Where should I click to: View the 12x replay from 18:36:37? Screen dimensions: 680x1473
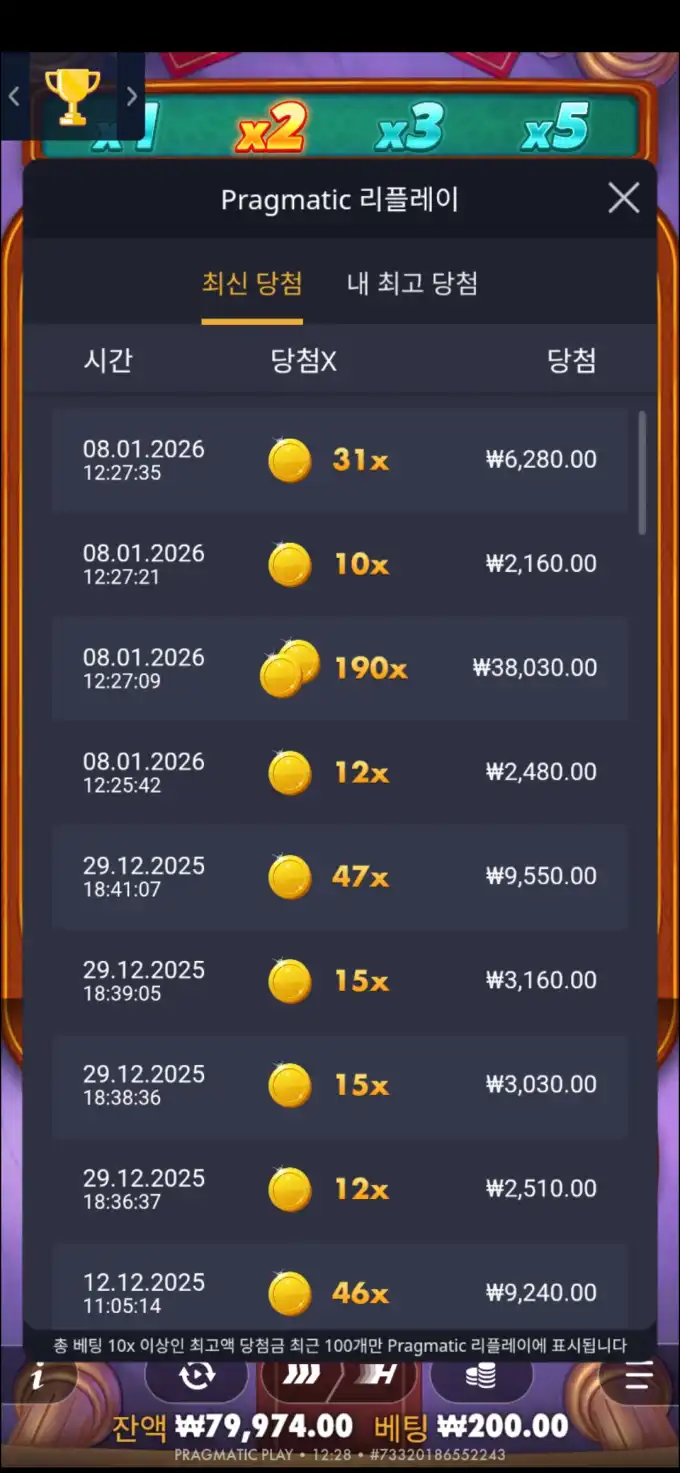point(340,1188)
